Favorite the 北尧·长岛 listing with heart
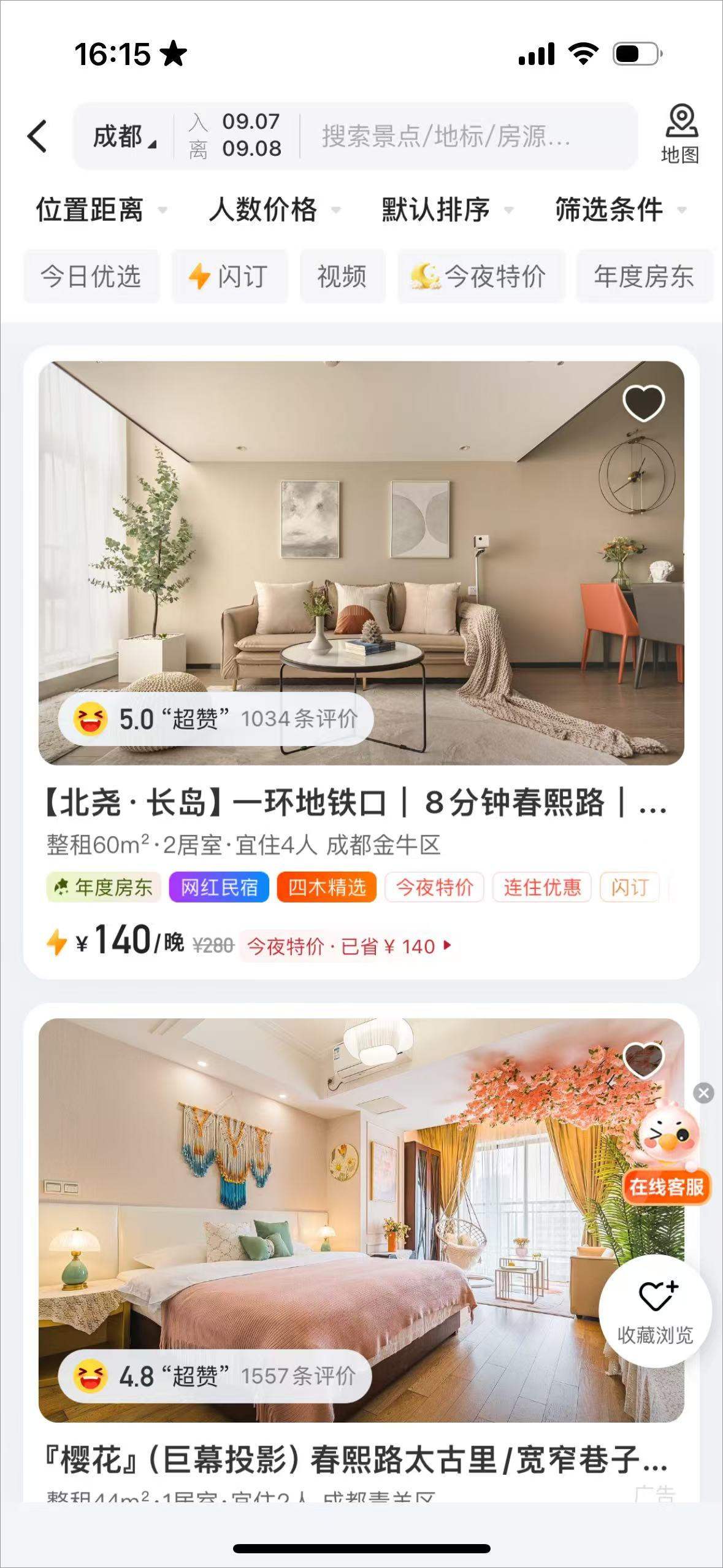The image size is (723, 1568). (x=643, y=403)
